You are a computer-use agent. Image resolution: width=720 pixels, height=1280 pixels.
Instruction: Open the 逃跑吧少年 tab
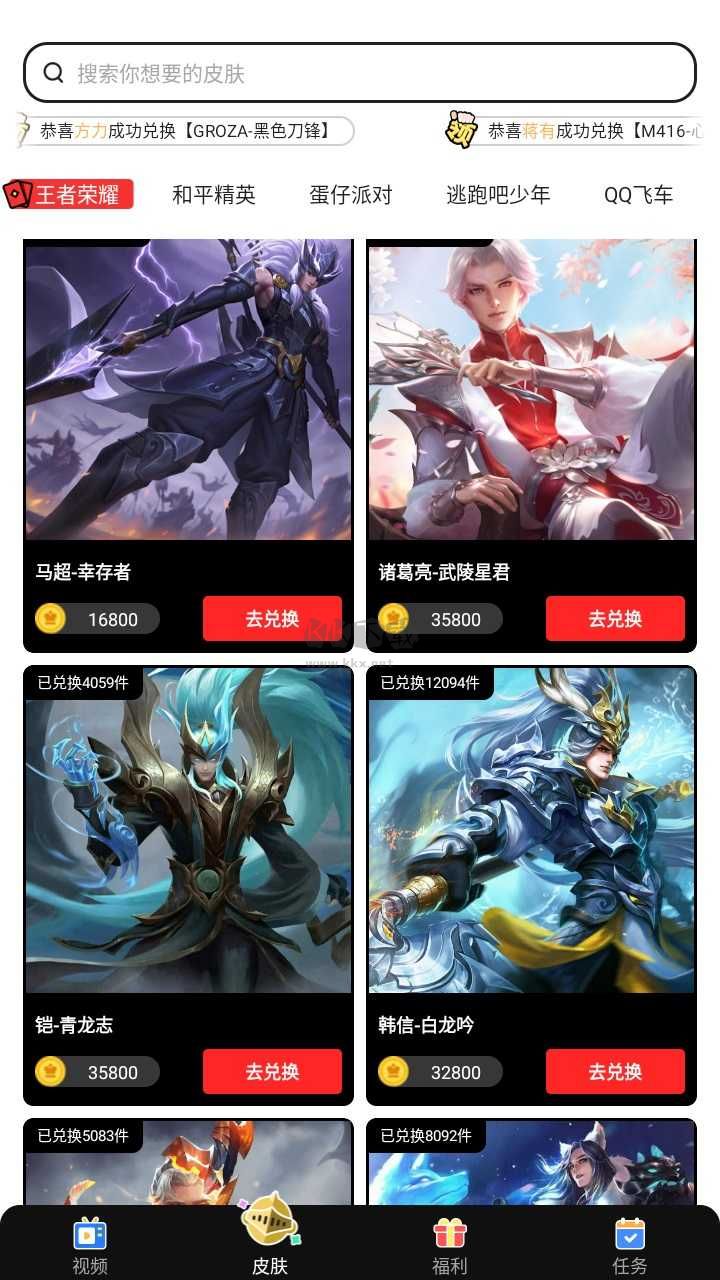coord(498,194)
